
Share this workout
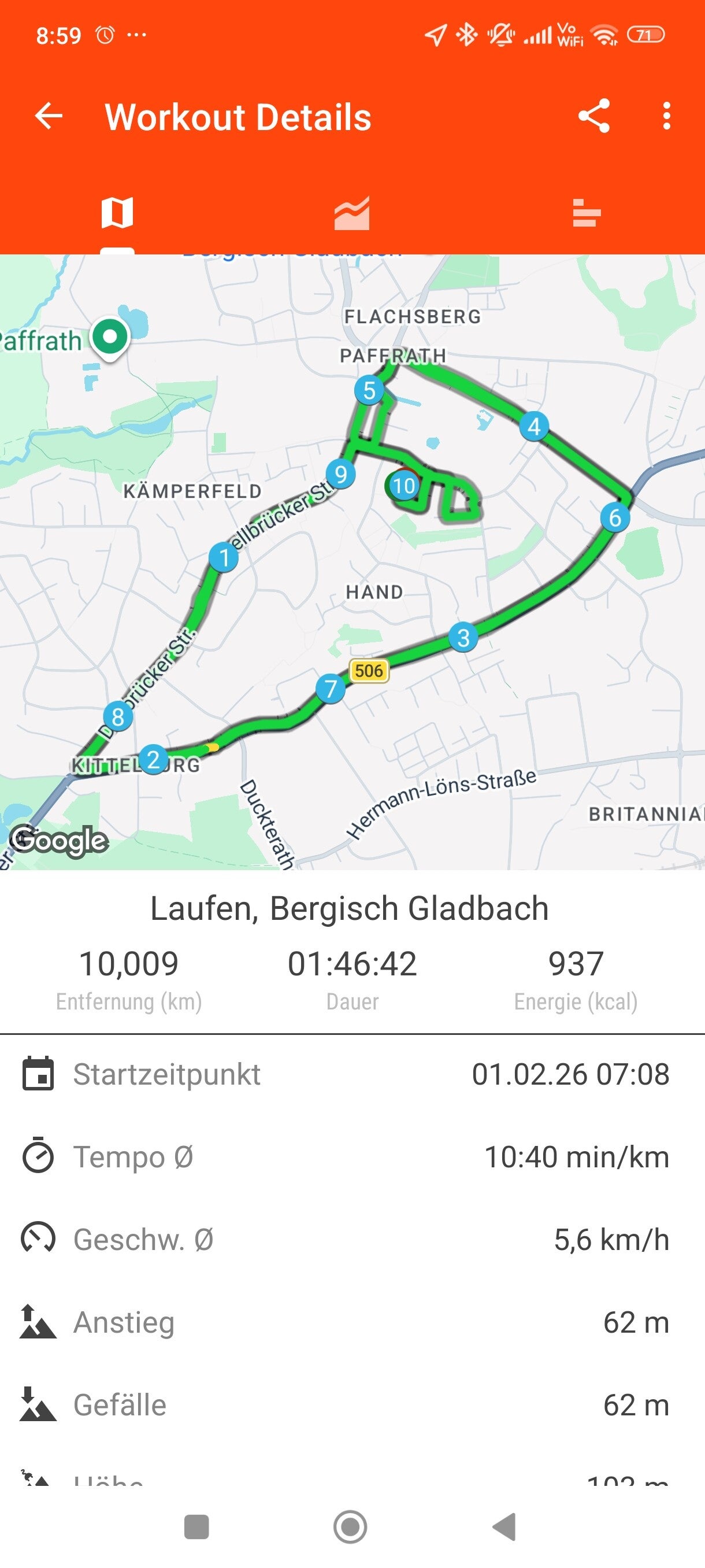click(593, 116)
